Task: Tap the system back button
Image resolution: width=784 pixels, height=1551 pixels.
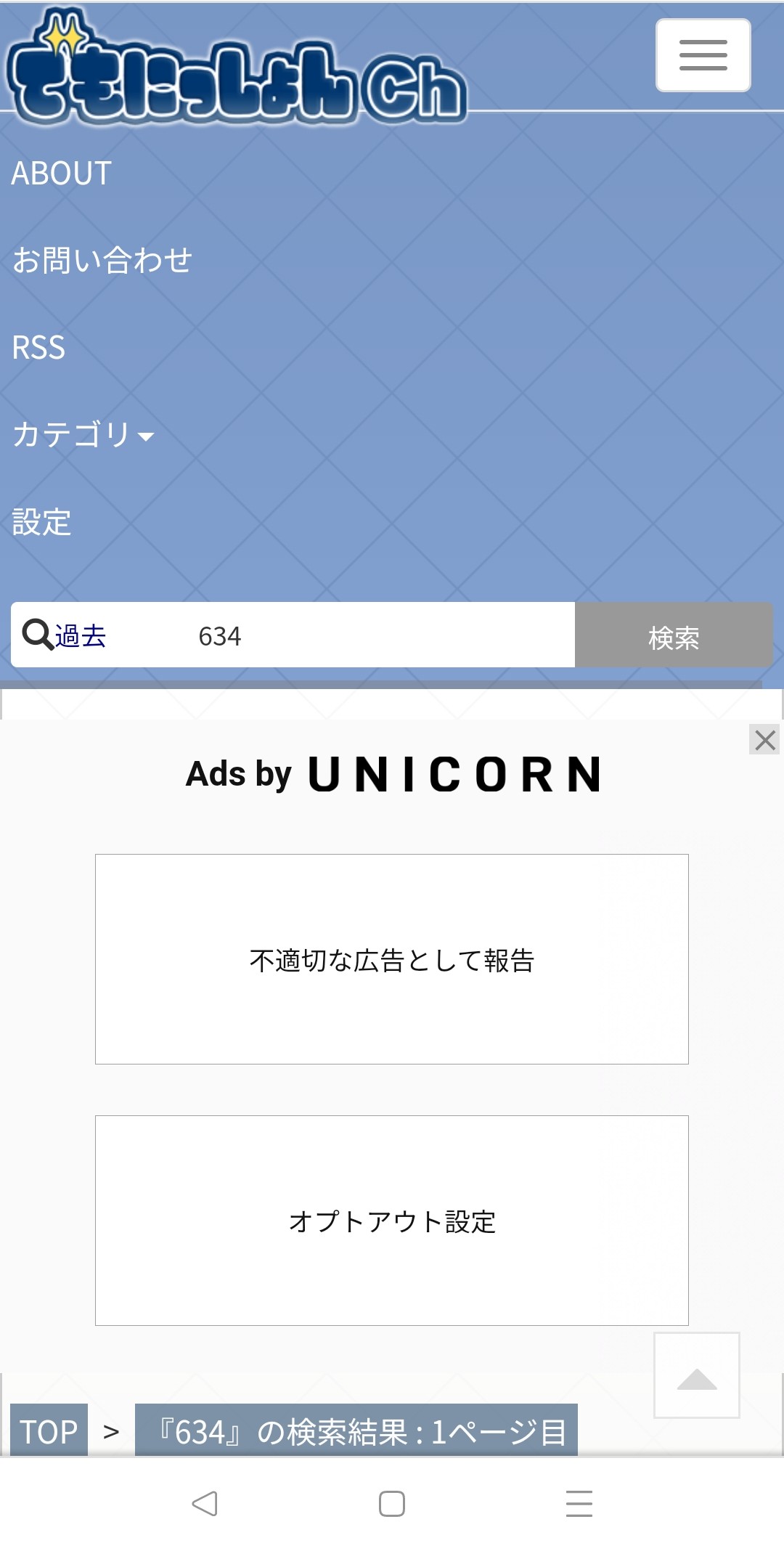Action: 205,1503
